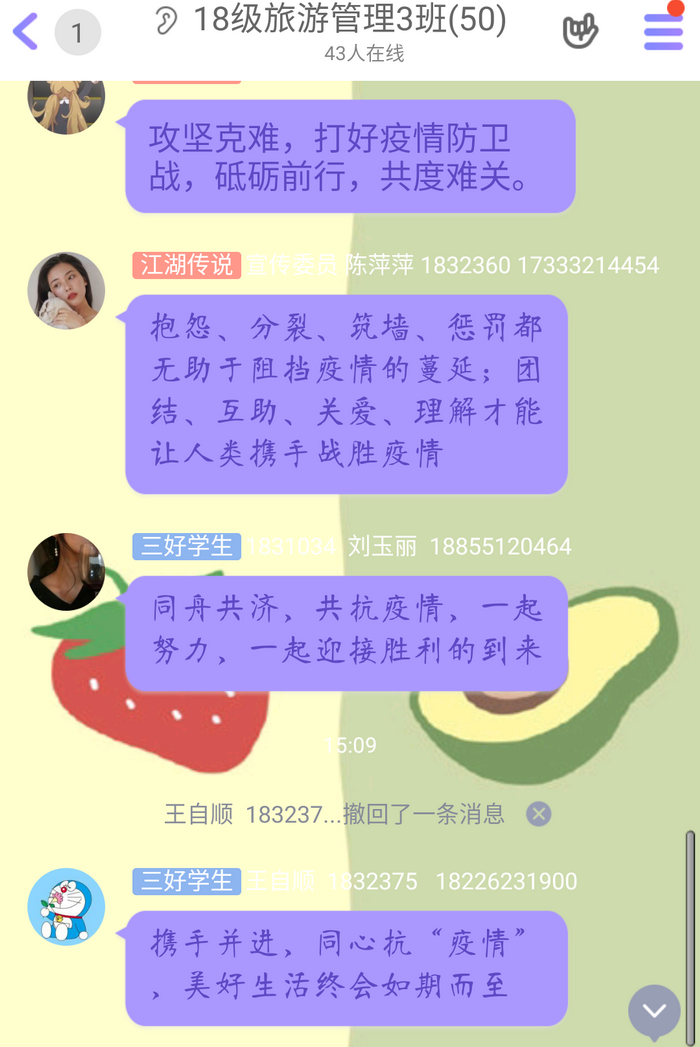Open the rock-hand gesture icon in header
The width and height of the screenshot is (700, 1047).
[x=580, y=32]
